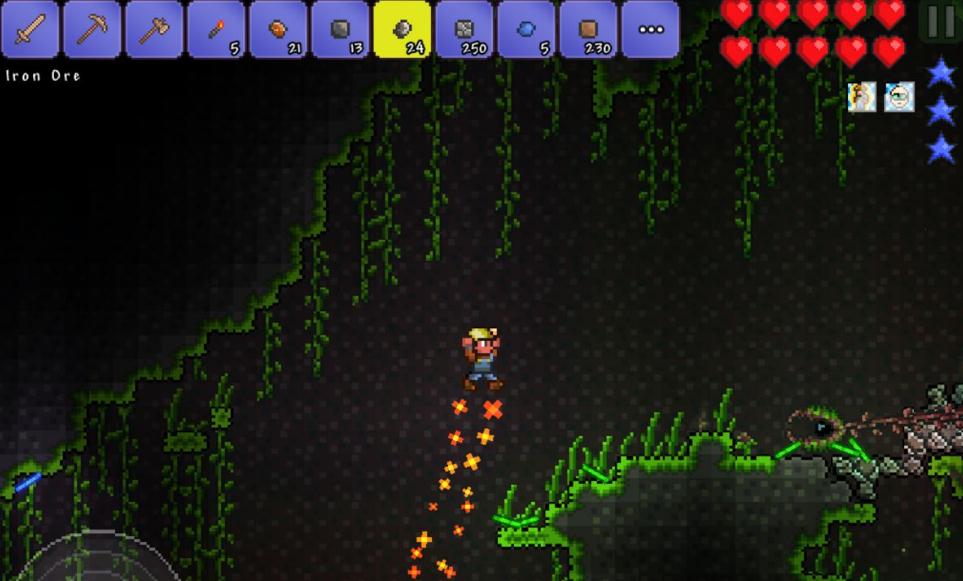
Task: Select the torch slot with 5
Action: point(216,29)
